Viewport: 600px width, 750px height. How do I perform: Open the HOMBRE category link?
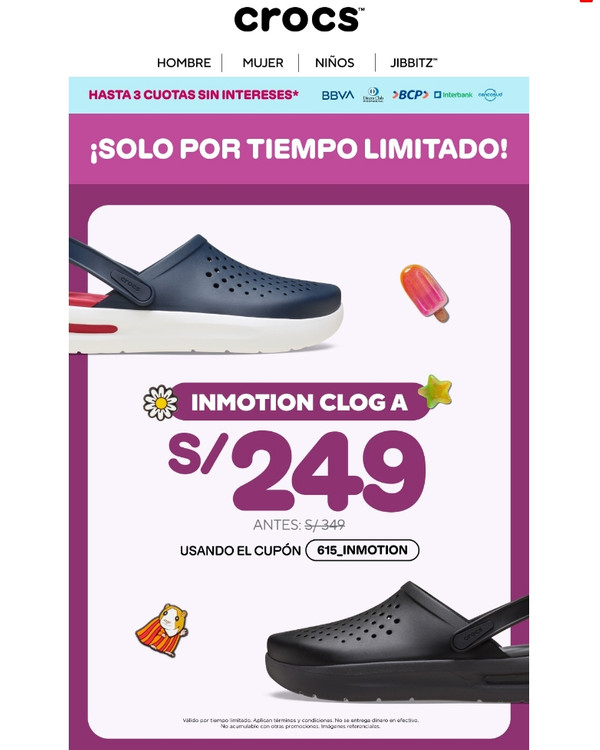[x=184, y=63]
